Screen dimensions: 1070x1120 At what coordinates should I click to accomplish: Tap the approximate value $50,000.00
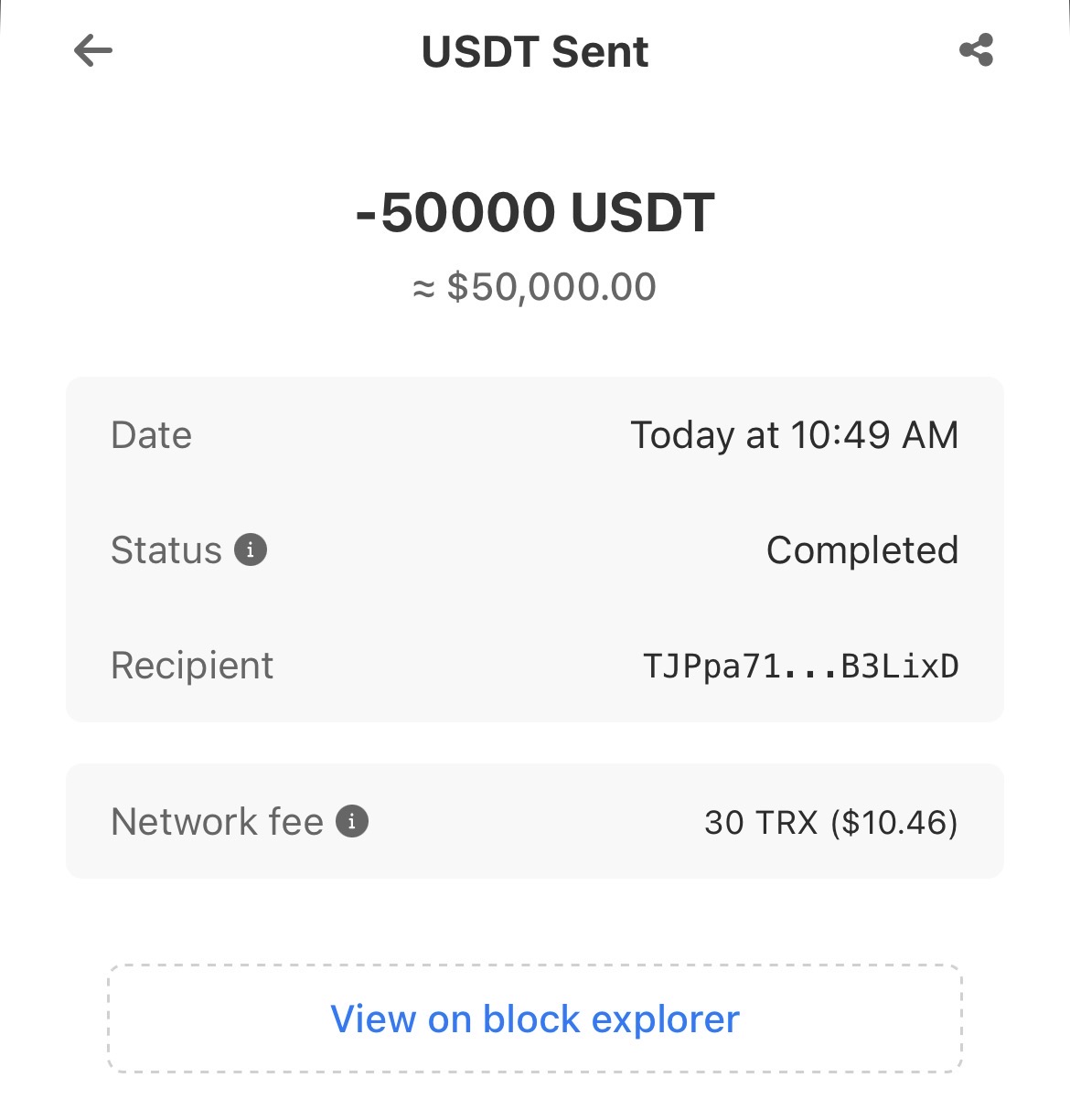534,285
